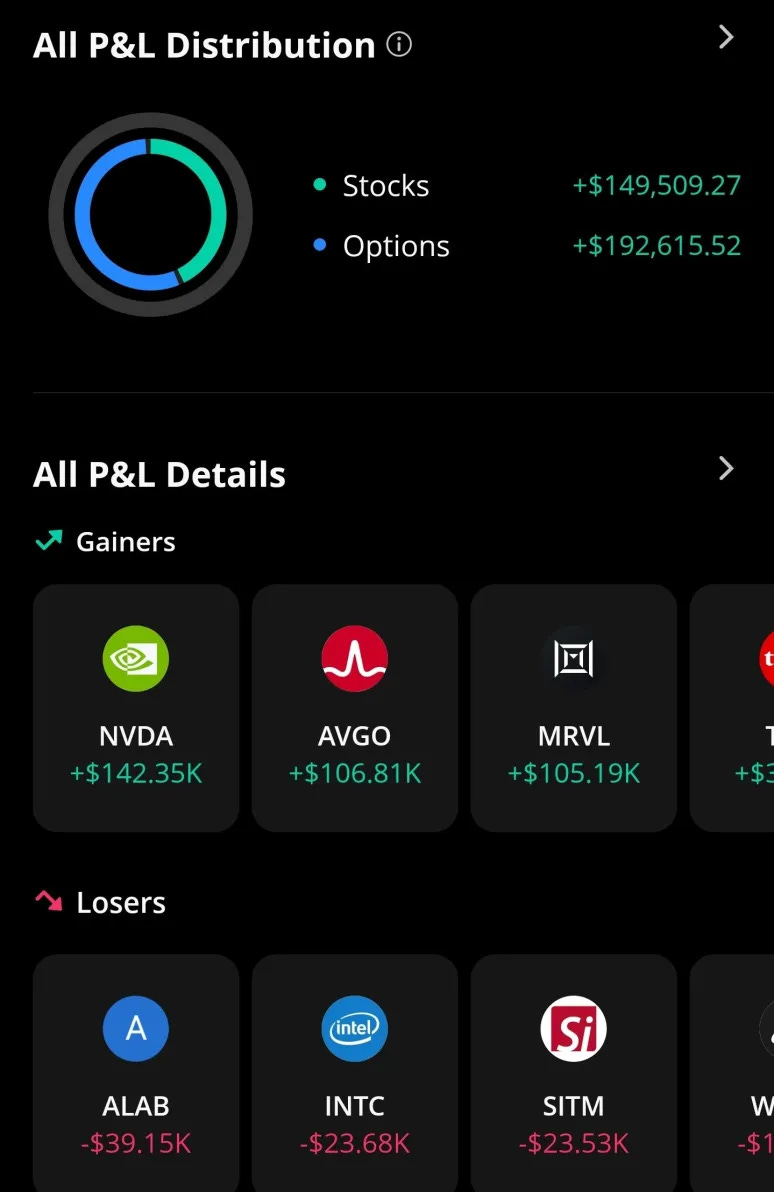View the MRVL gainer card
This screenshot has width=774, height=1192.
573,708
